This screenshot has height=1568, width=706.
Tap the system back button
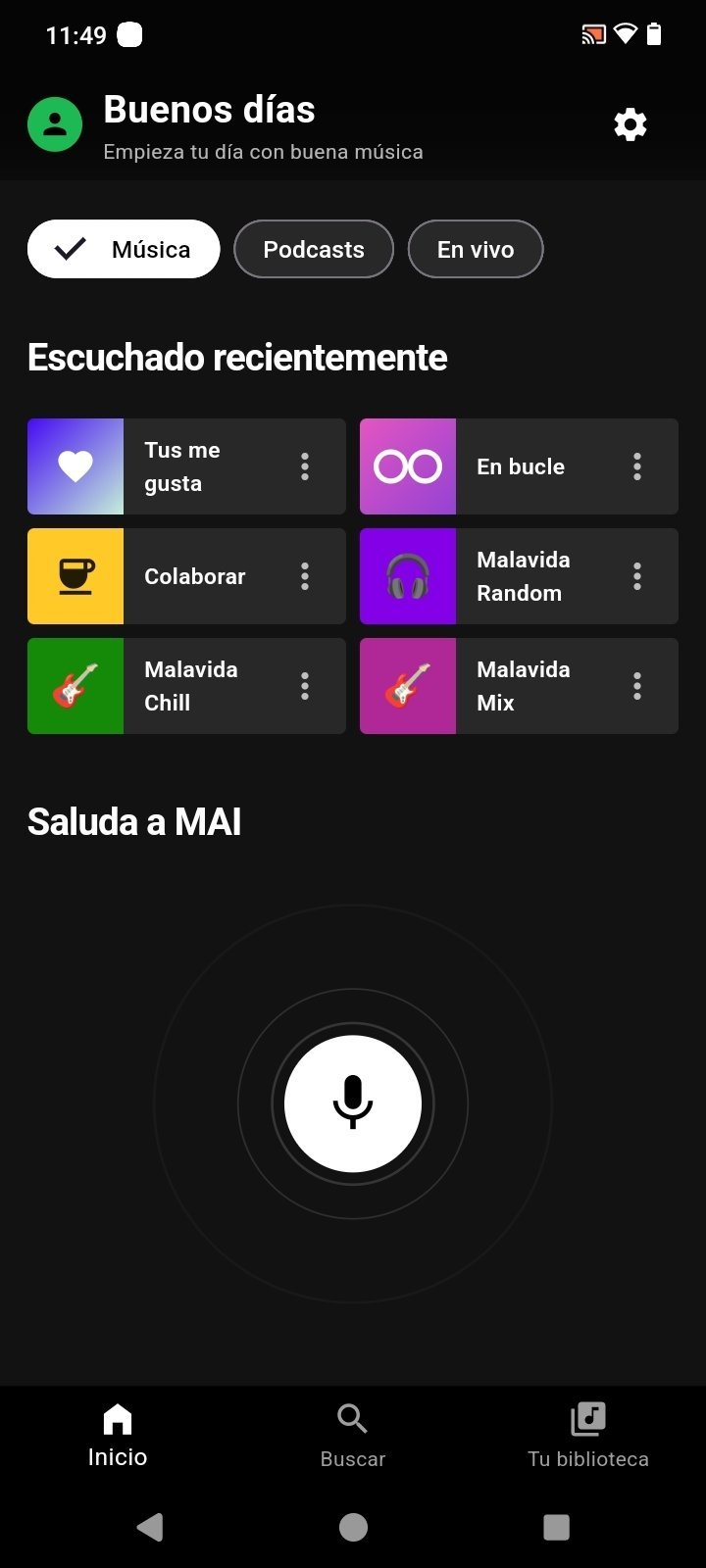point(150,1527)
